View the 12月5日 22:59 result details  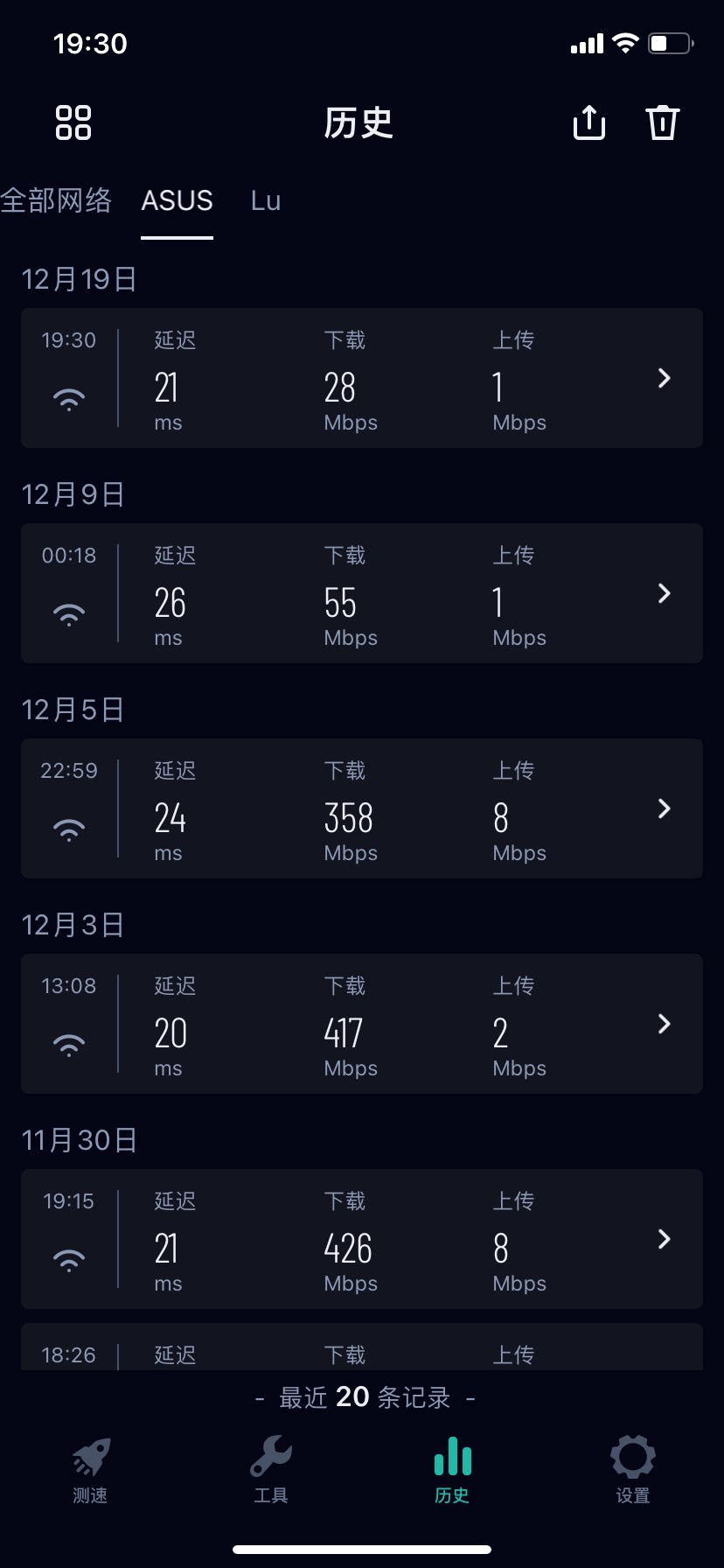click(362, 808)
